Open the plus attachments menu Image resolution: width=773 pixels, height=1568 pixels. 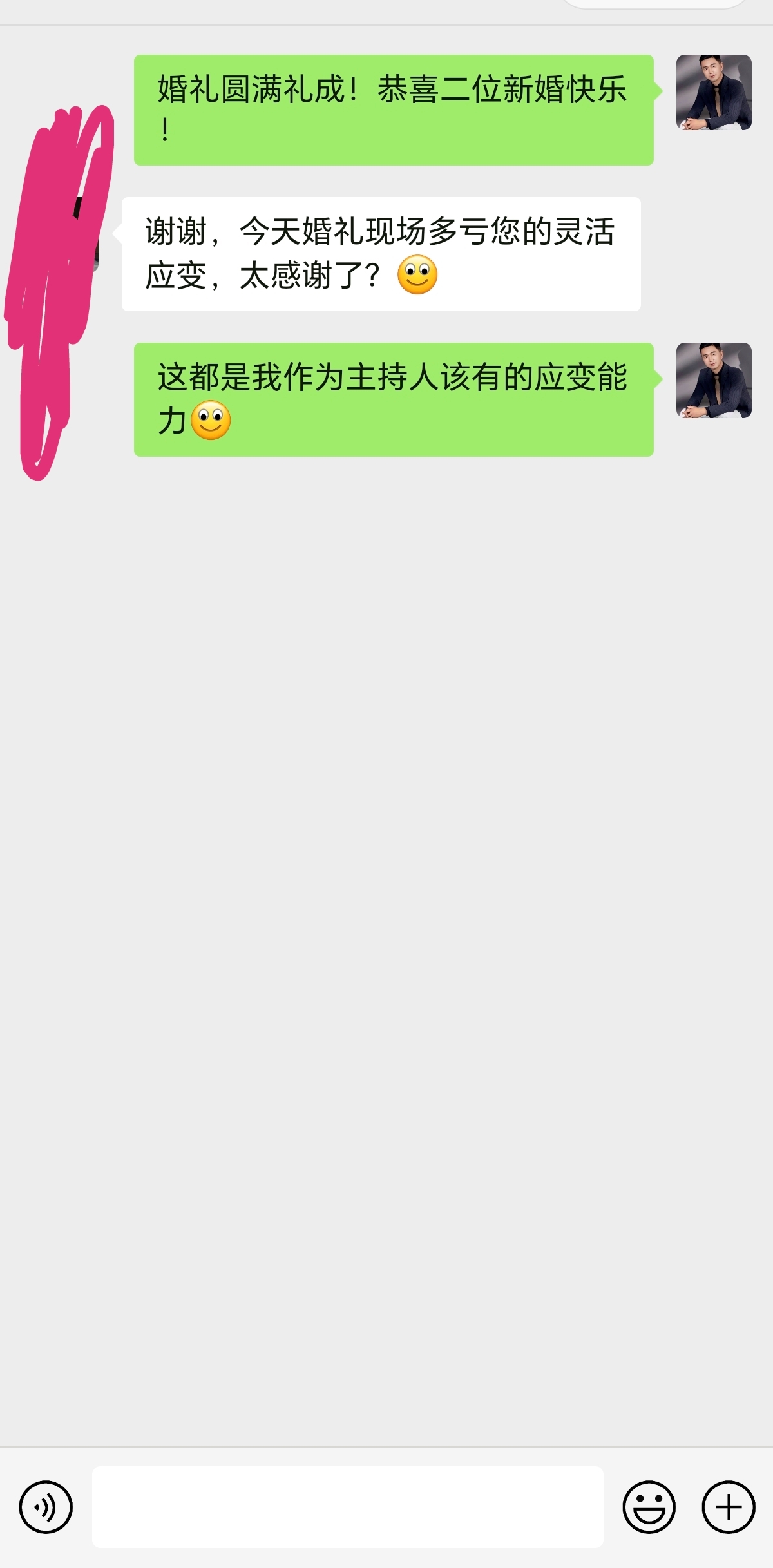[728, 1507]
